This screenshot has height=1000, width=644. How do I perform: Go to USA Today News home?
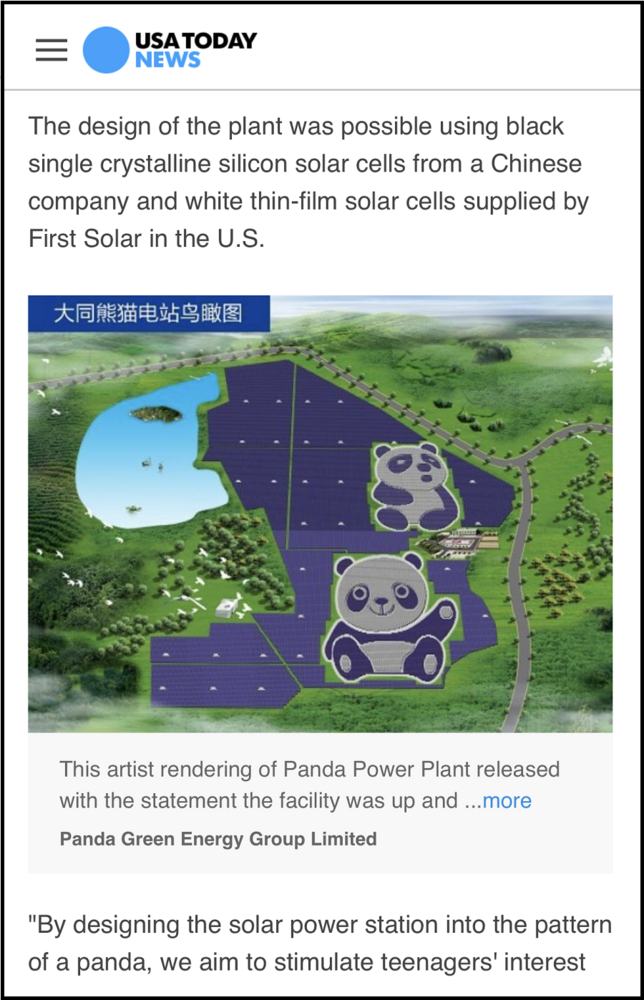(x=170, y=50)
